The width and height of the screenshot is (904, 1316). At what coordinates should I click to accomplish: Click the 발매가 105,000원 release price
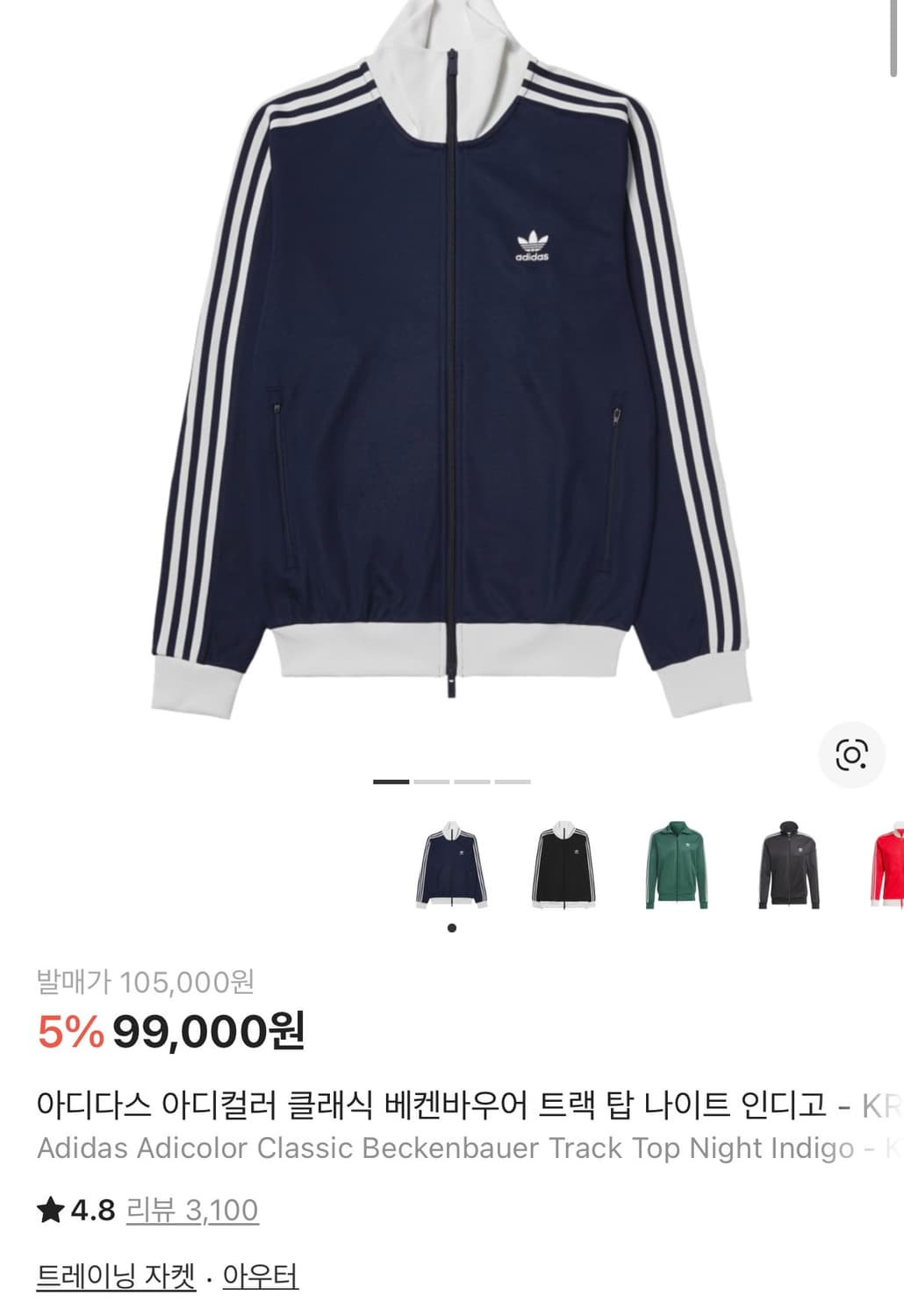[x=145, y=981]
